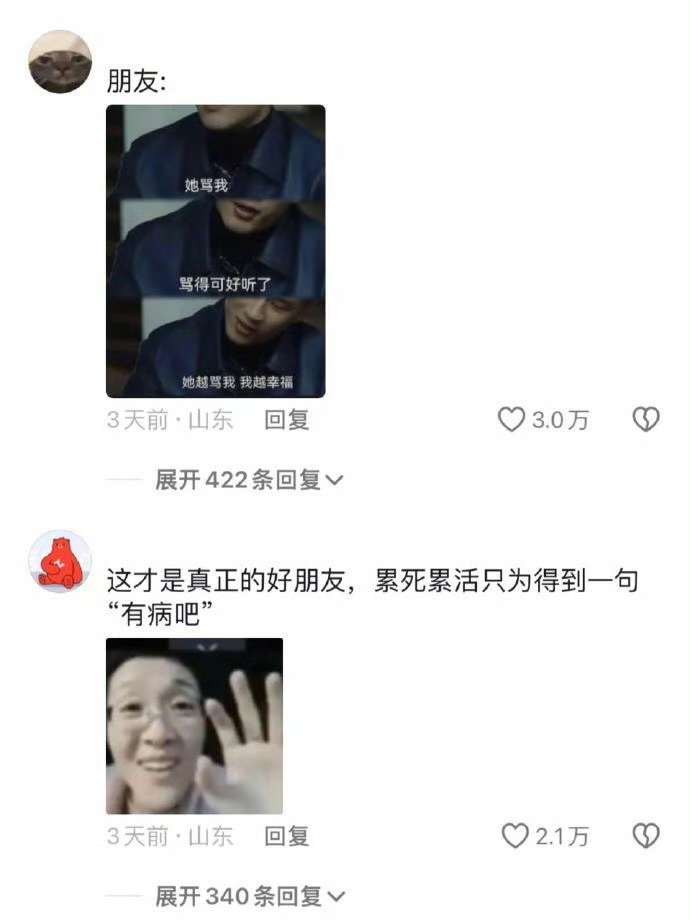690x920 pixels.
Task: Like the comment with 3.0万 likes
Action: [511, 420]
